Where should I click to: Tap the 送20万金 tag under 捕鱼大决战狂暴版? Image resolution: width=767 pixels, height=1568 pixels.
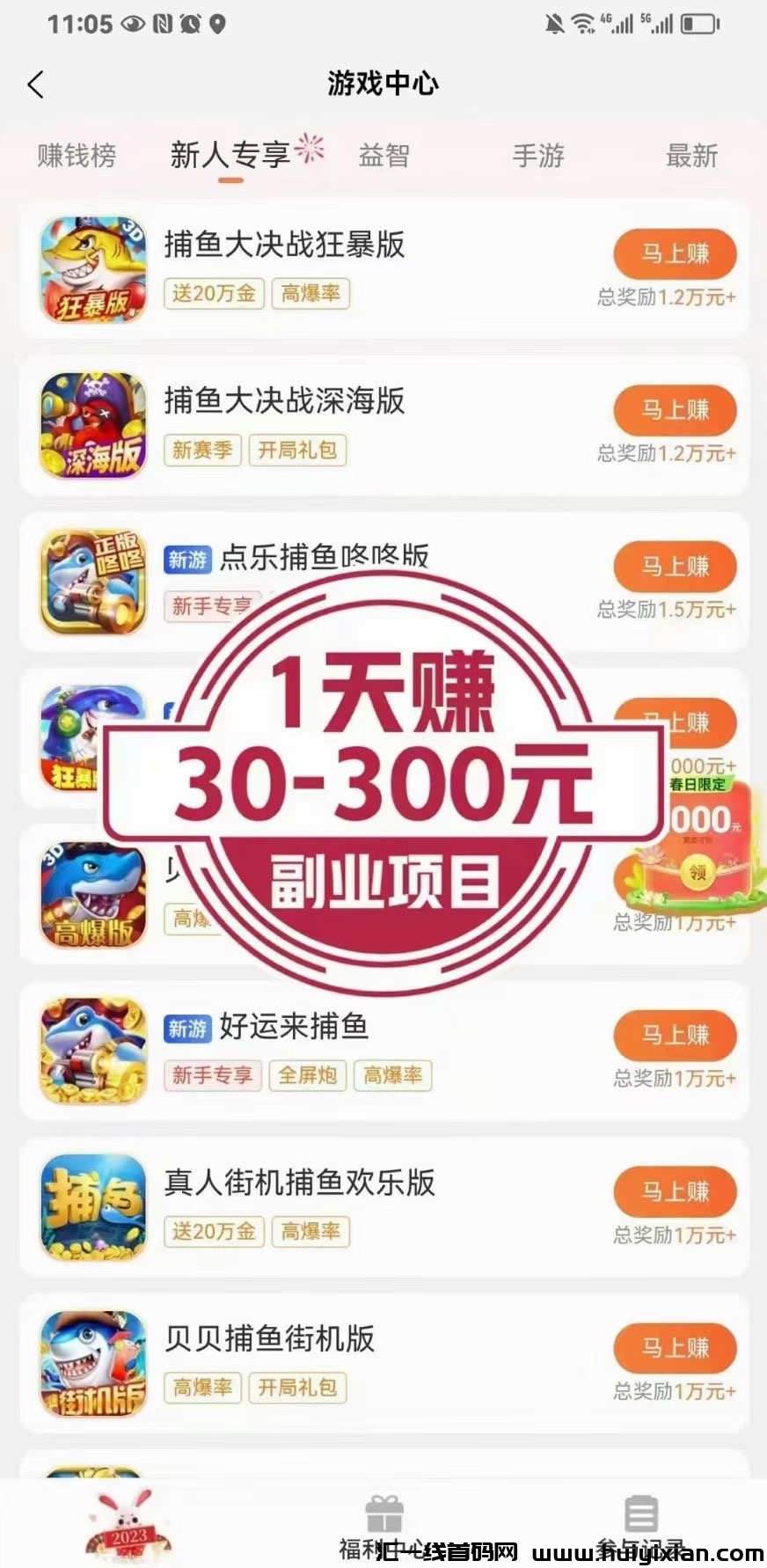click(x=213, y=294)
